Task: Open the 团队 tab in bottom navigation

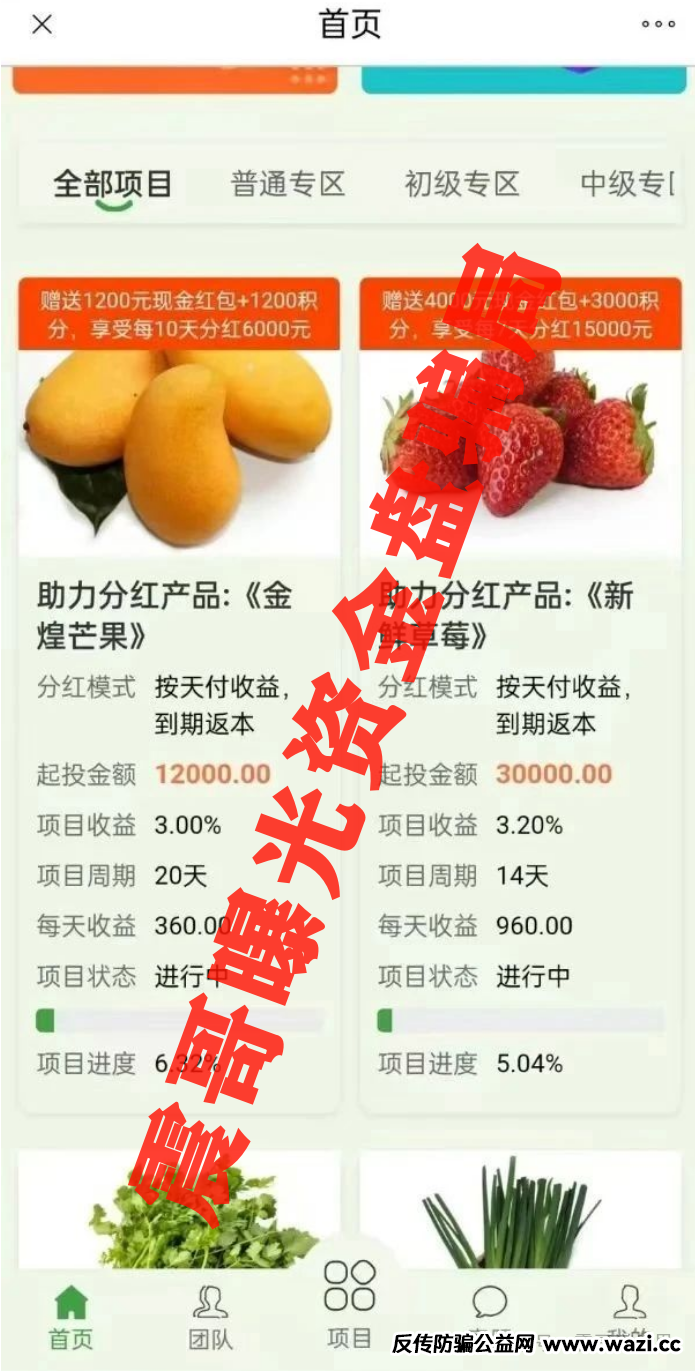Action: [210, 1316]
